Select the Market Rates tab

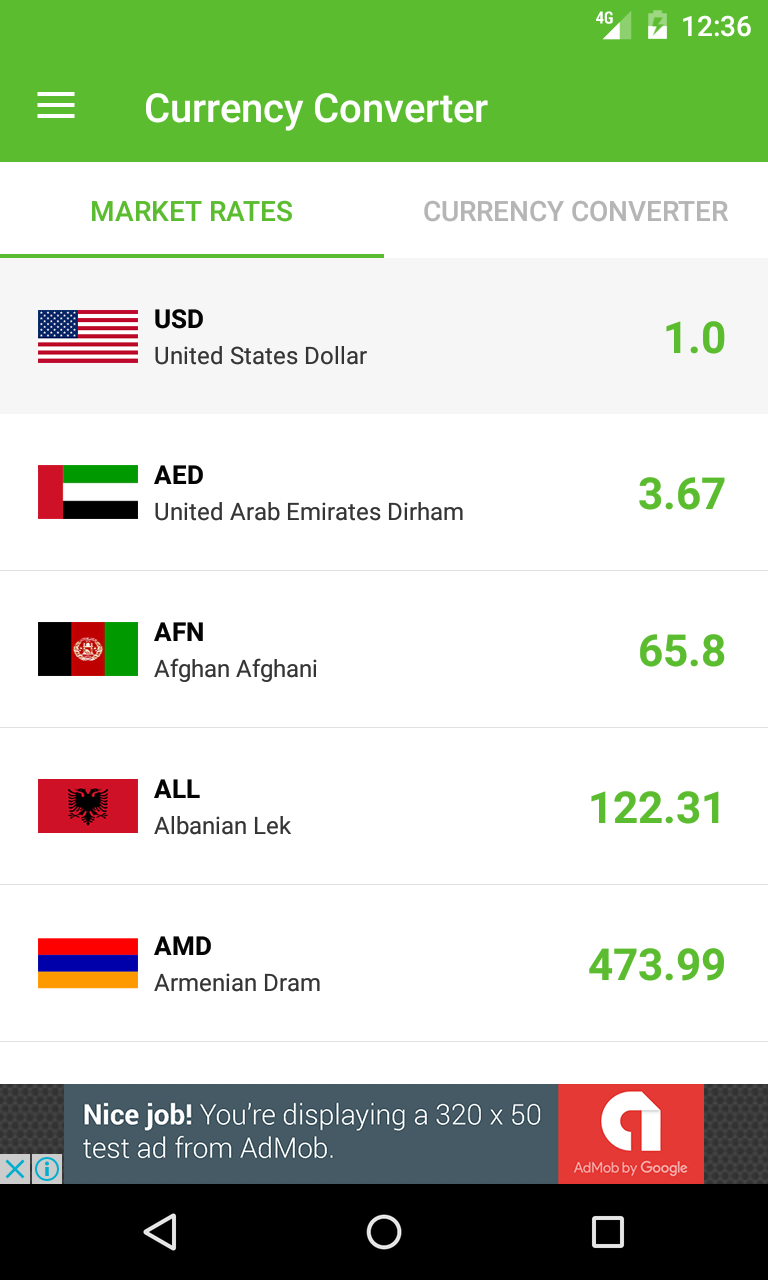tap(191, 212)
